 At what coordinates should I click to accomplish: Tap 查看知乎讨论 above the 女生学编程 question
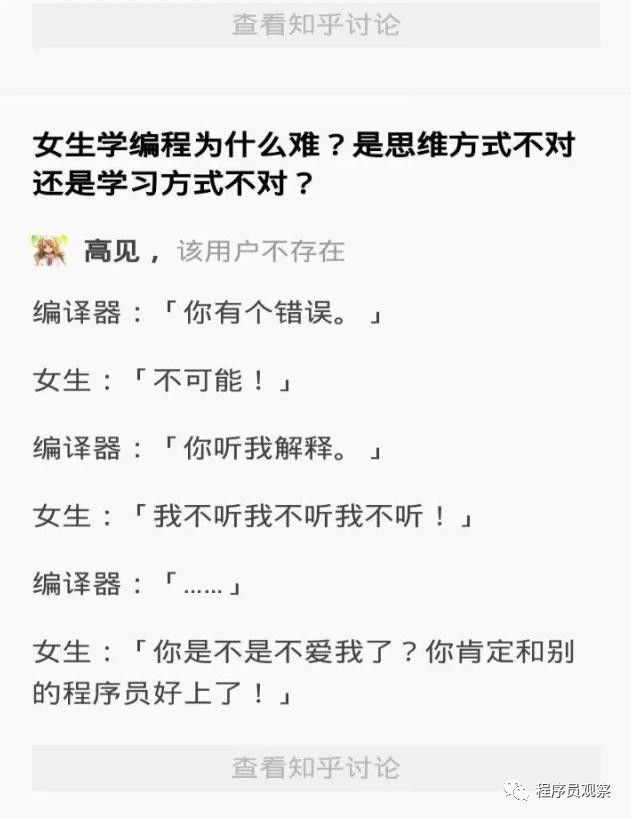pos(316,25)
